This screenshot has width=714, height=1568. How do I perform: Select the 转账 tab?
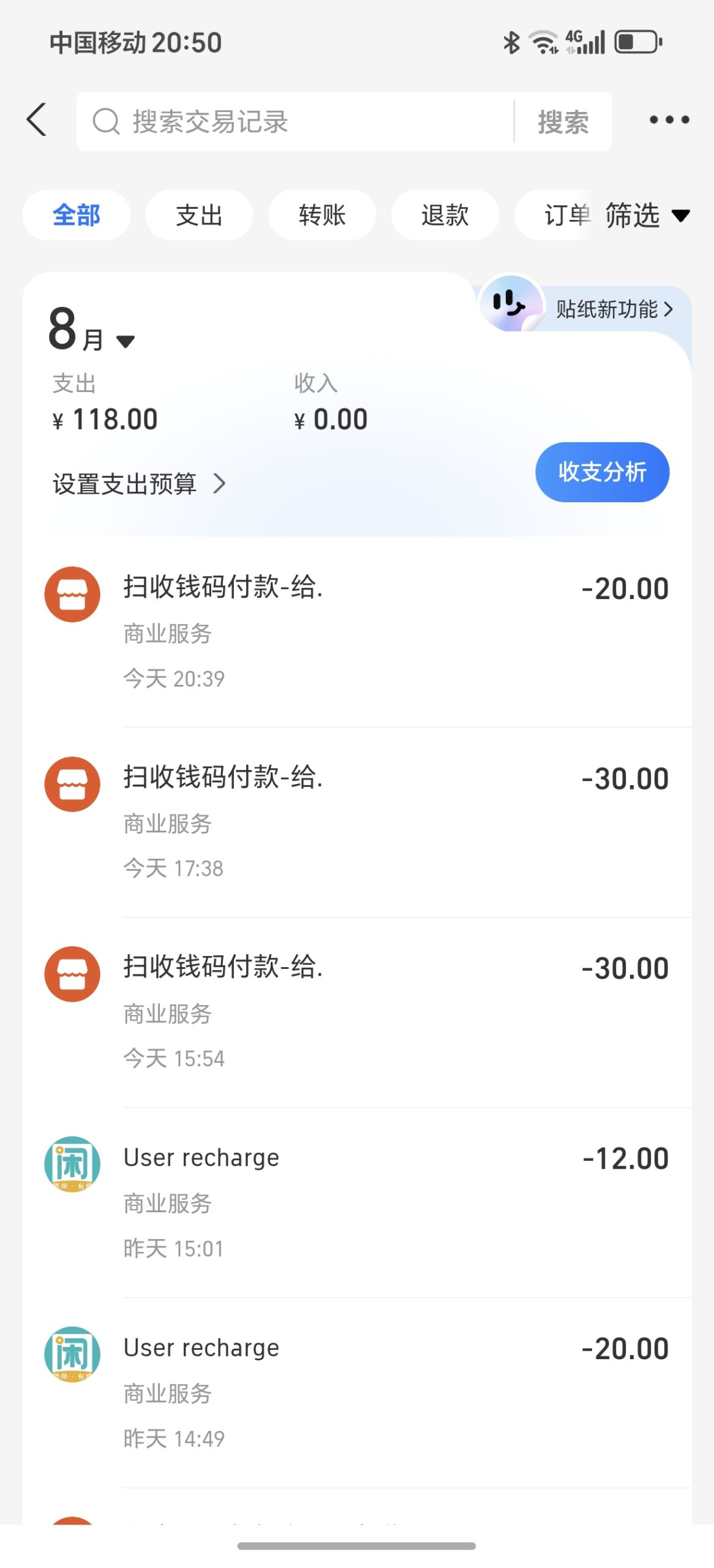pyautogui.click(x=322, y=215)
